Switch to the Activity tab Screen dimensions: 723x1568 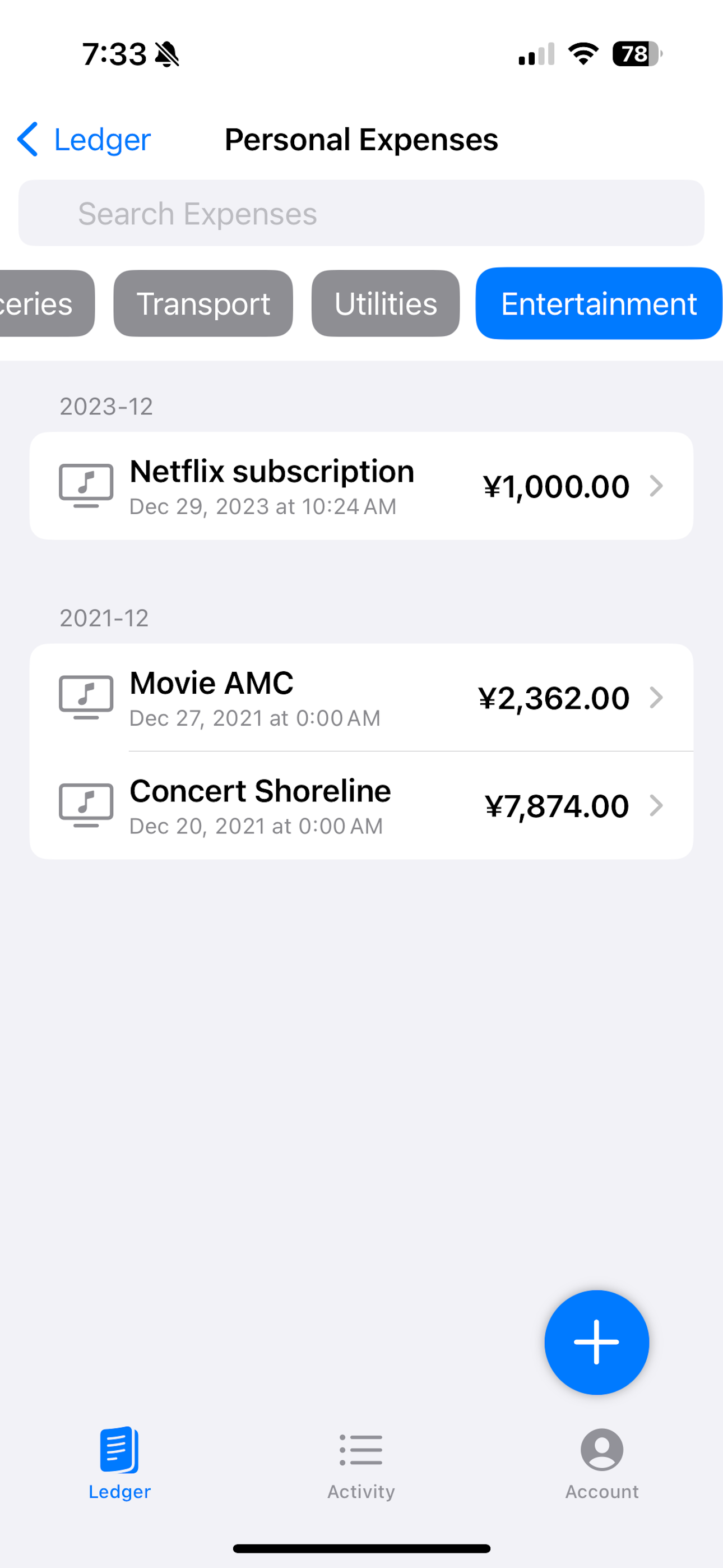[x=361, y=1464]
